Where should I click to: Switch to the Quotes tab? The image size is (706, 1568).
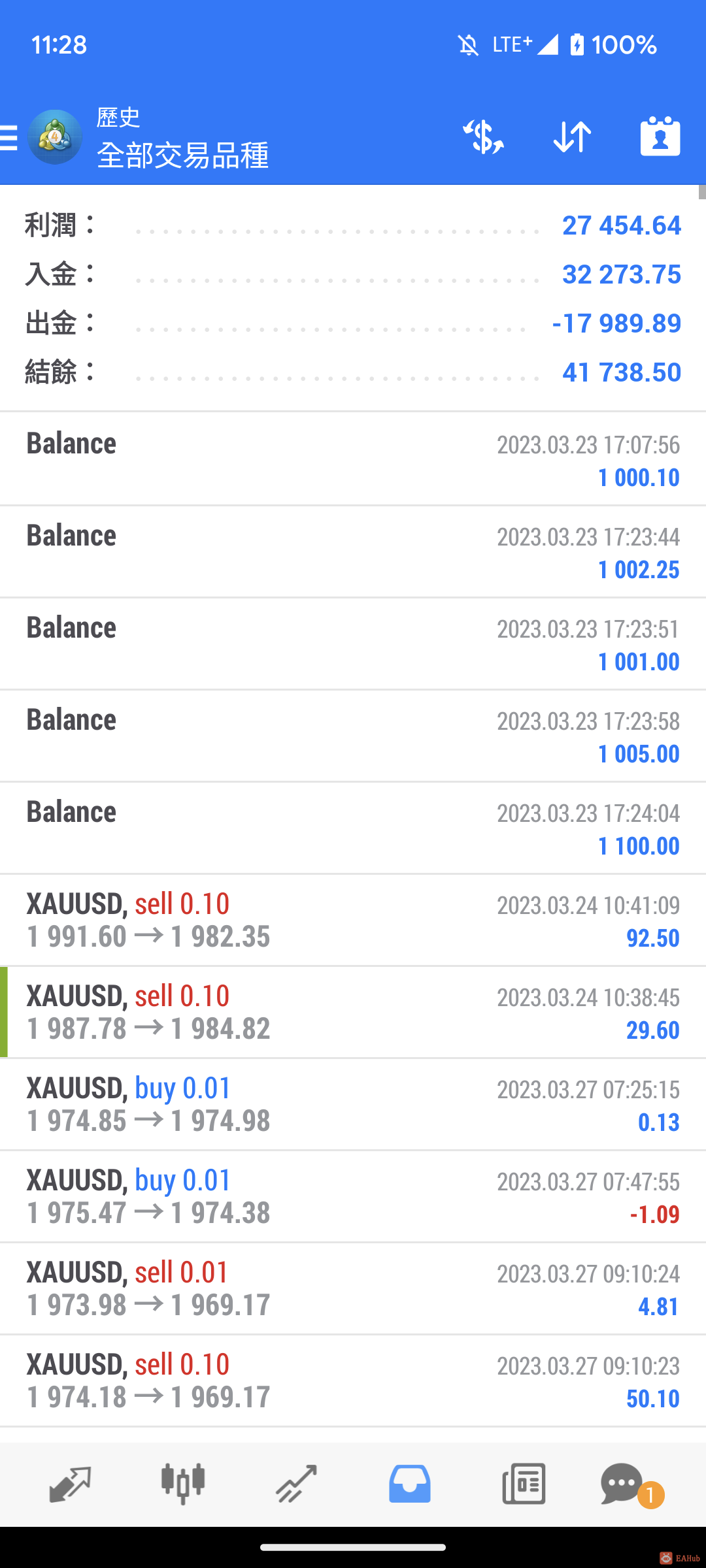(x=69, y=1484)
